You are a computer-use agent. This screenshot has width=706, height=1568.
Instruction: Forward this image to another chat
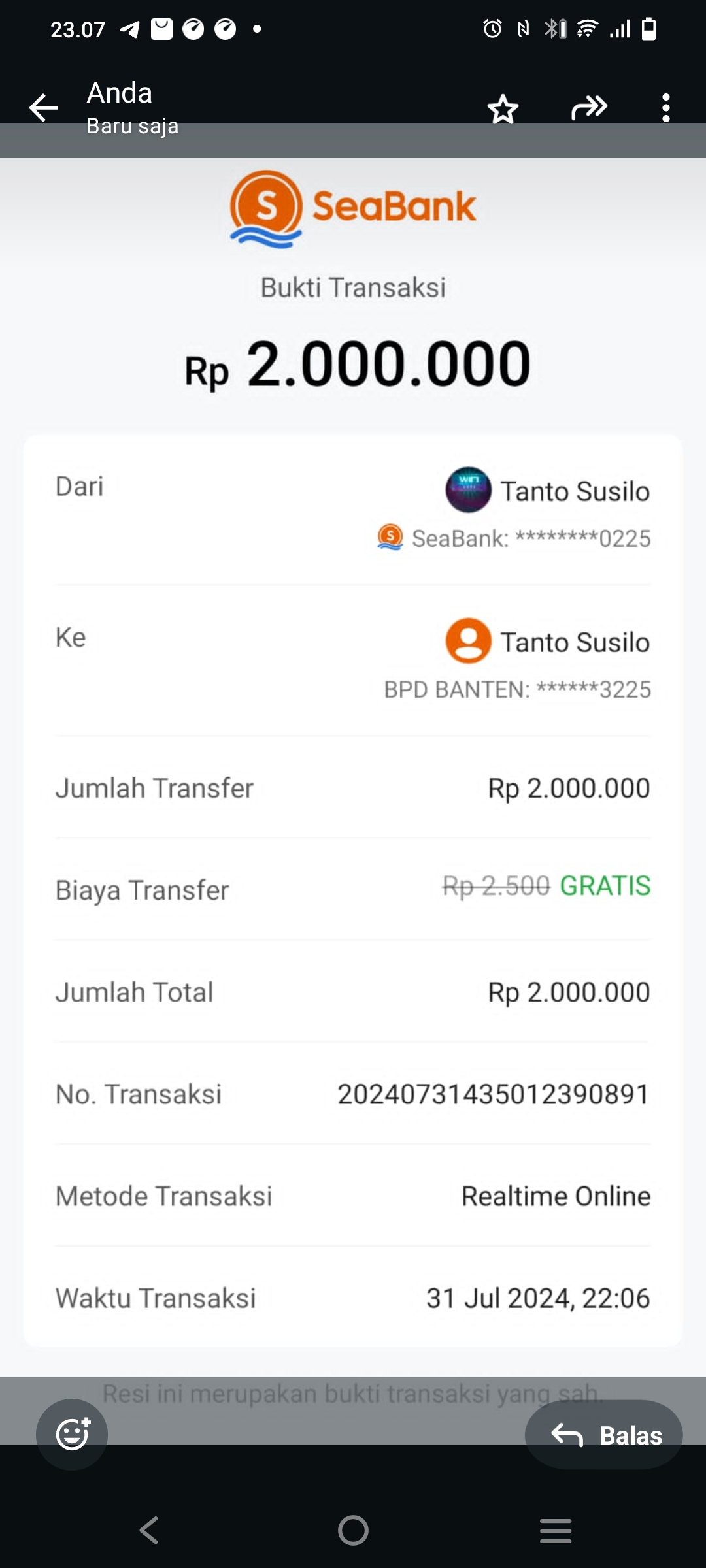pos(589,108)
